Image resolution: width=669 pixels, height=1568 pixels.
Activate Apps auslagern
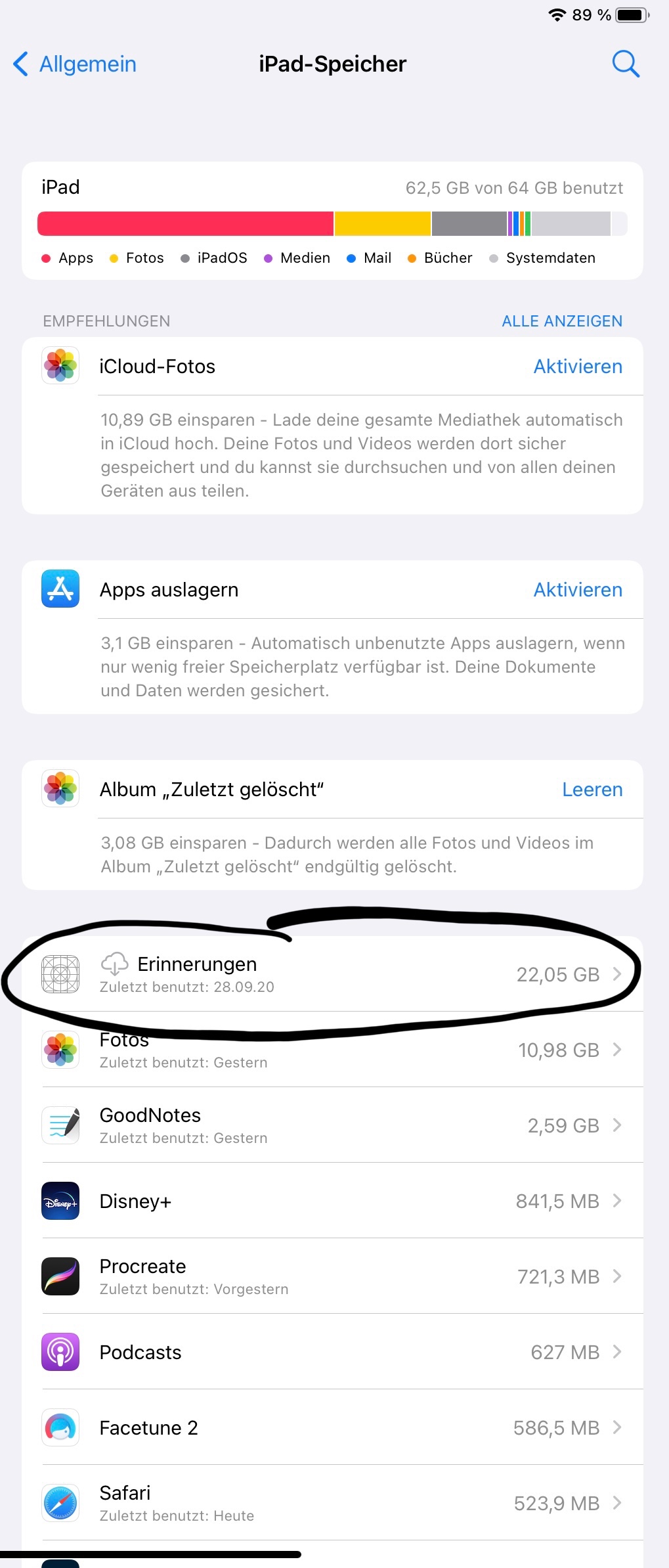pos(577,590)
